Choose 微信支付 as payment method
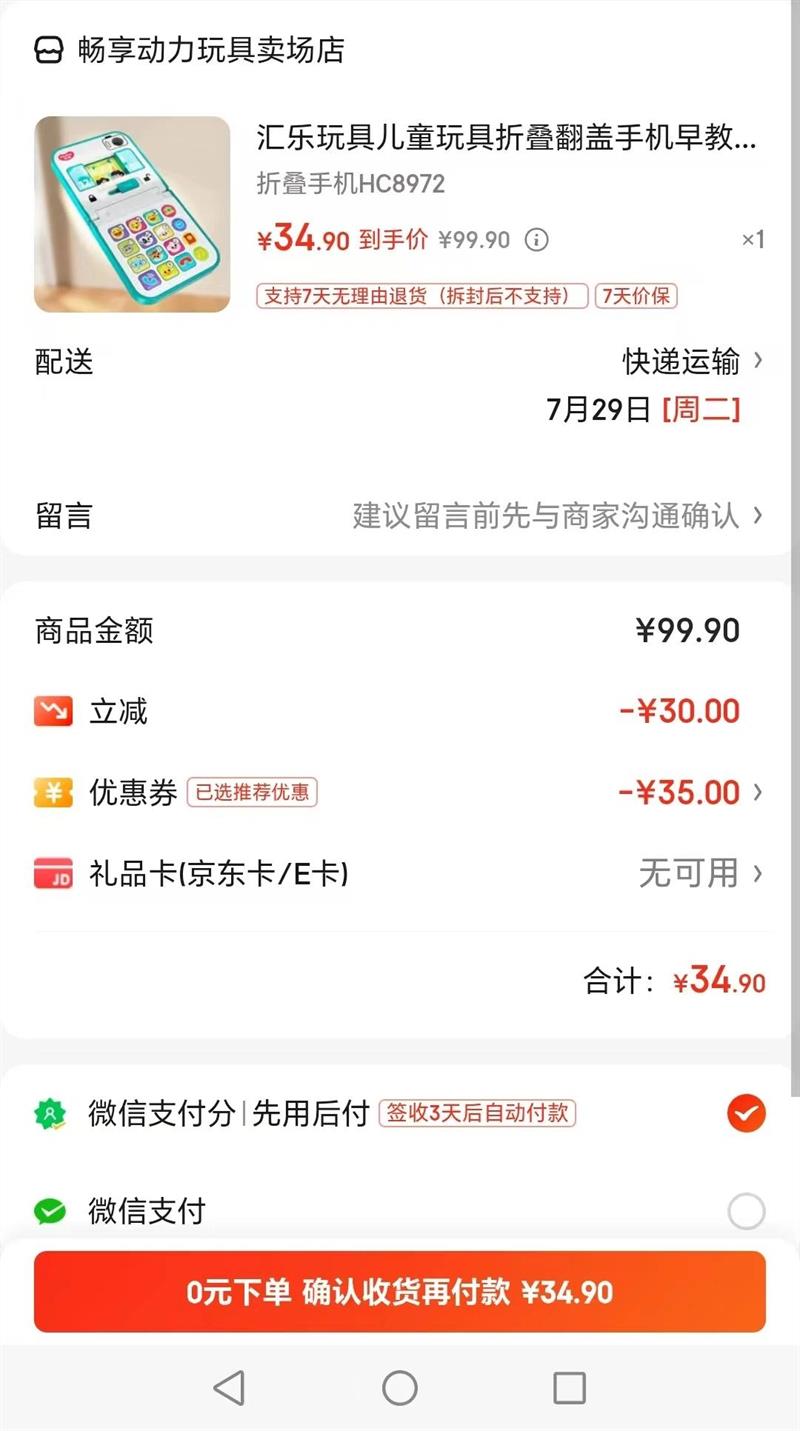Viewport: 800px width, 1431px height. coord(746,1211)
